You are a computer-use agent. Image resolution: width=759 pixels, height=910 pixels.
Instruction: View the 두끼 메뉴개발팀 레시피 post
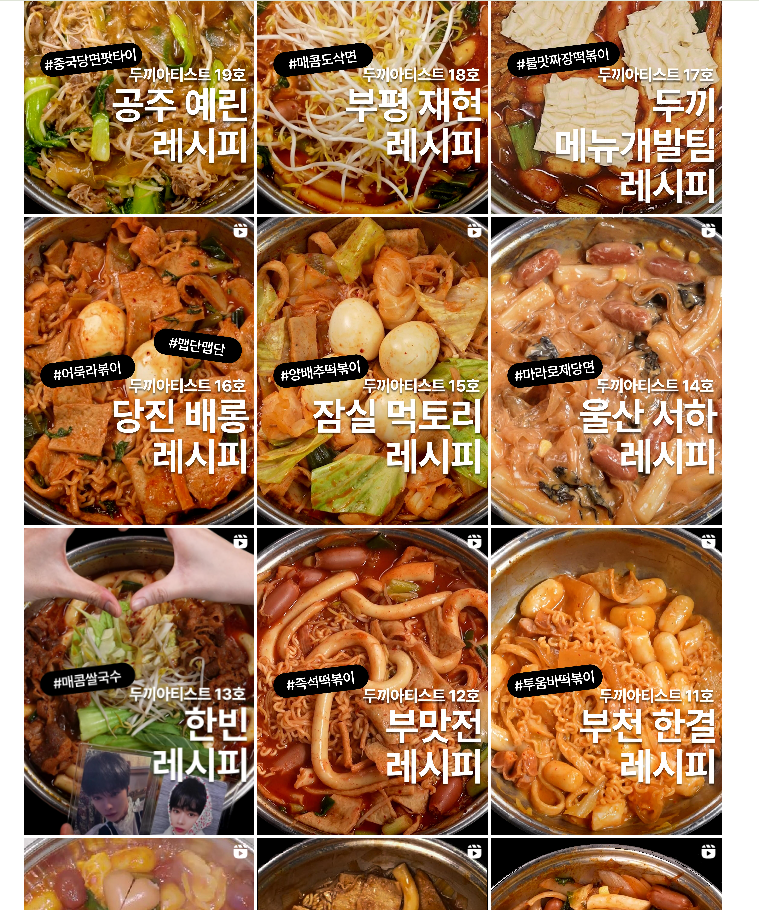(606, 108)
